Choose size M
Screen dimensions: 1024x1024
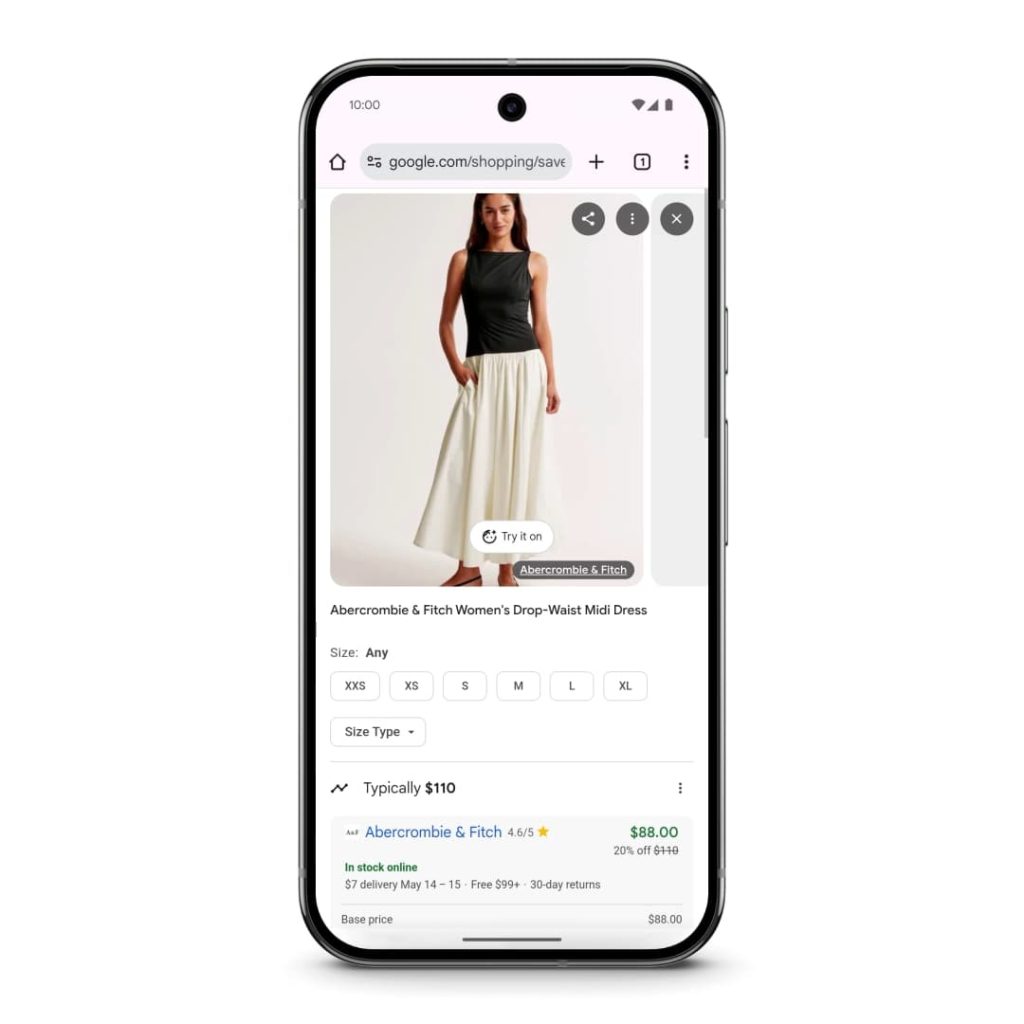point(518,686)
